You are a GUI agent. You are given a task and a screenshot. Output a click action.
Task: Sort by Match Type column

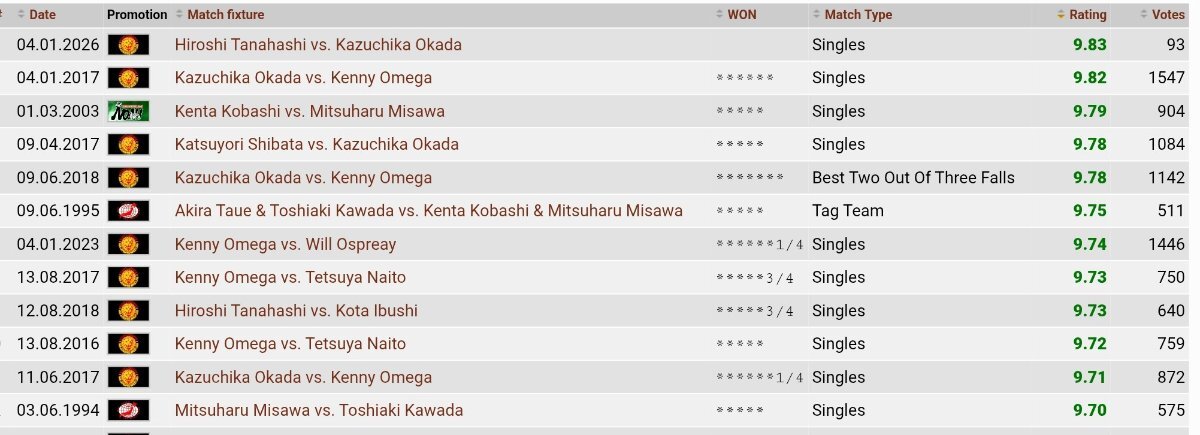tap(857, 15)
